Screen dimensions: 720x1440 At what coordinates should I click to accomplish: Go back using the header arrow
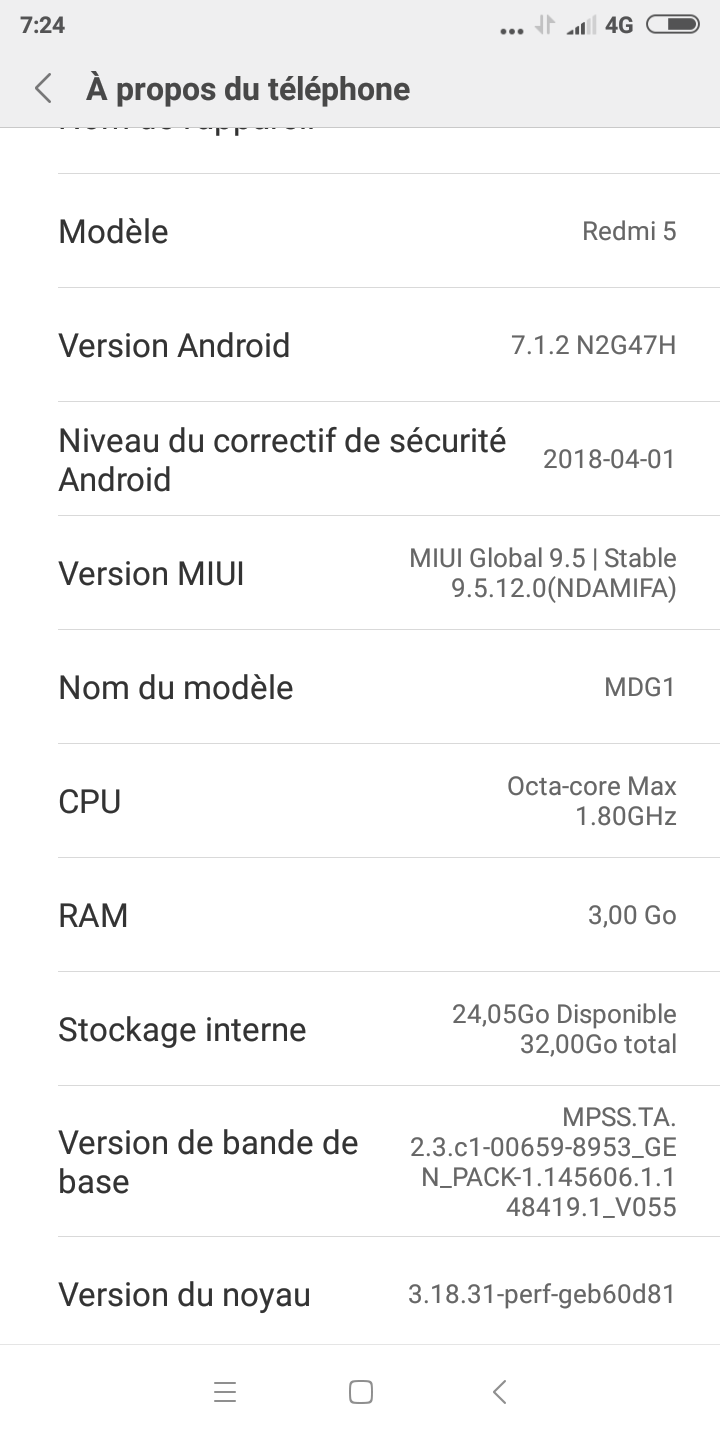[43, 88]
